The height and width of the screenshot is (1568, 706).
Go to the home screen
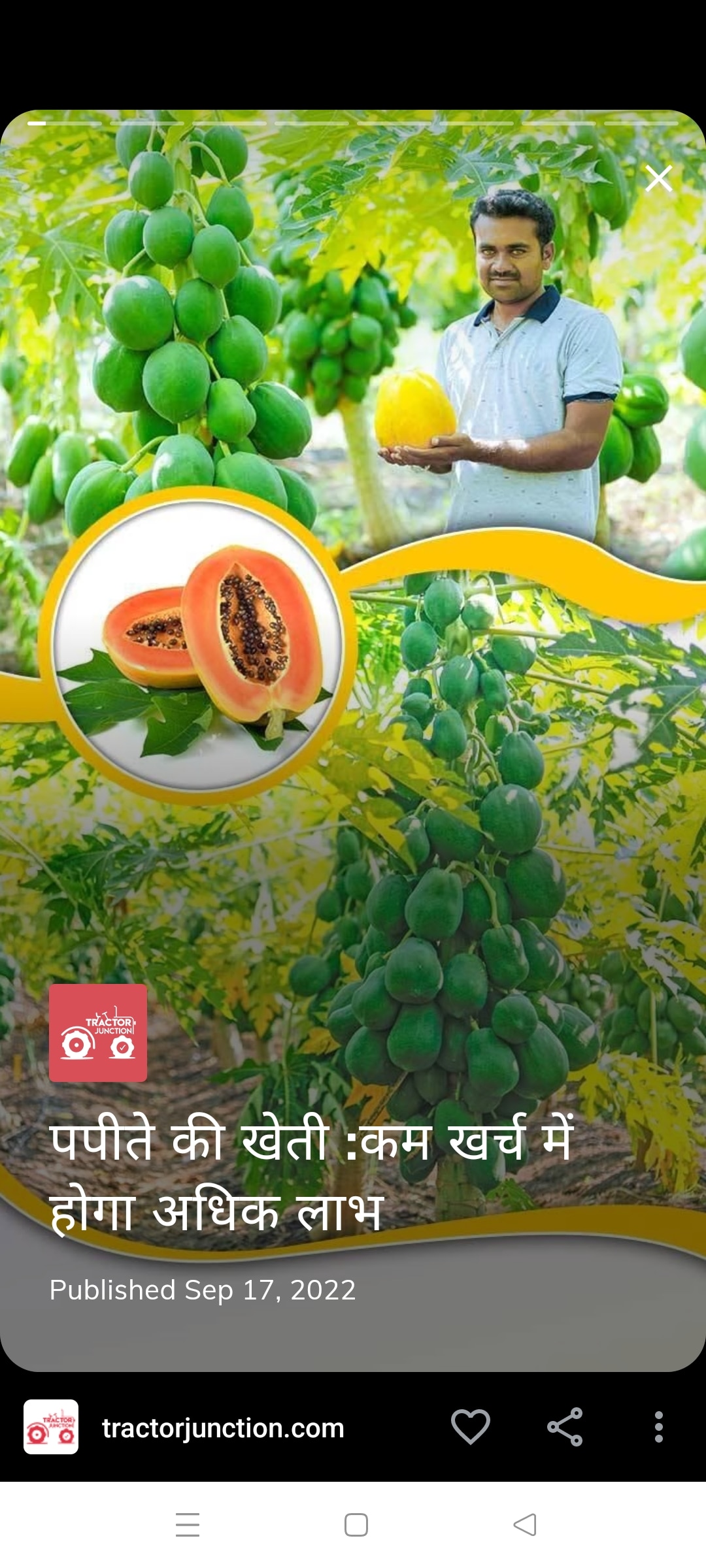click(356, 1525)
